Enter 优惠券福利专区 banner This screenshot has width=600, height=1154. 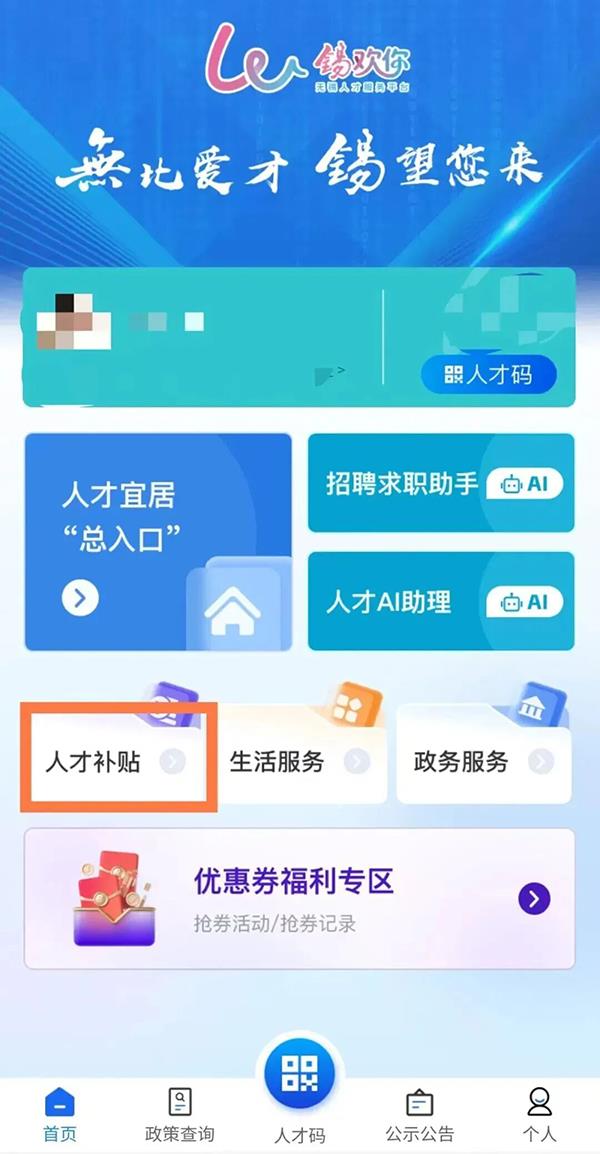point(299,897)
